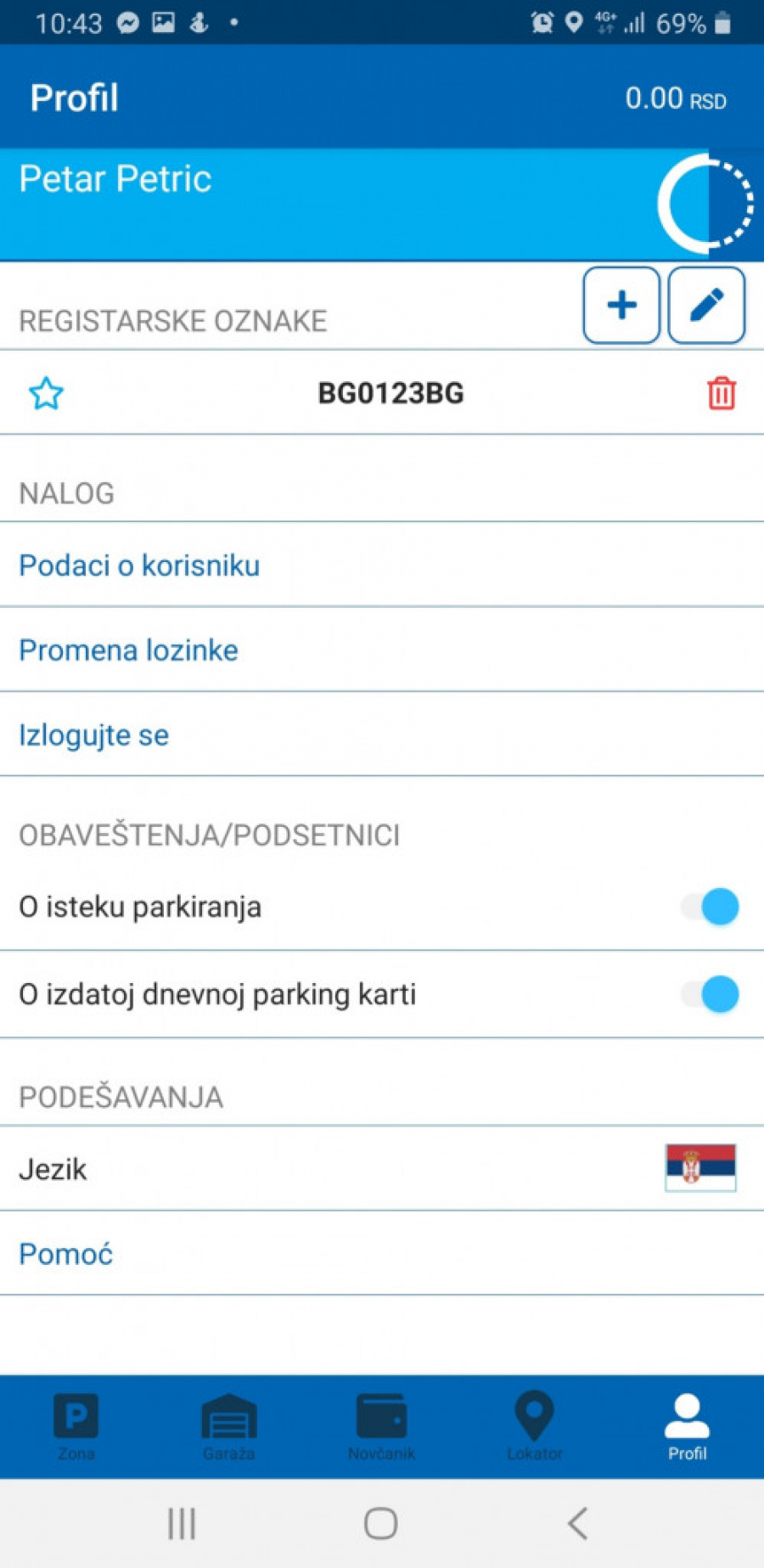Tap the Profil tab in bottom bar

(687, 1427)
